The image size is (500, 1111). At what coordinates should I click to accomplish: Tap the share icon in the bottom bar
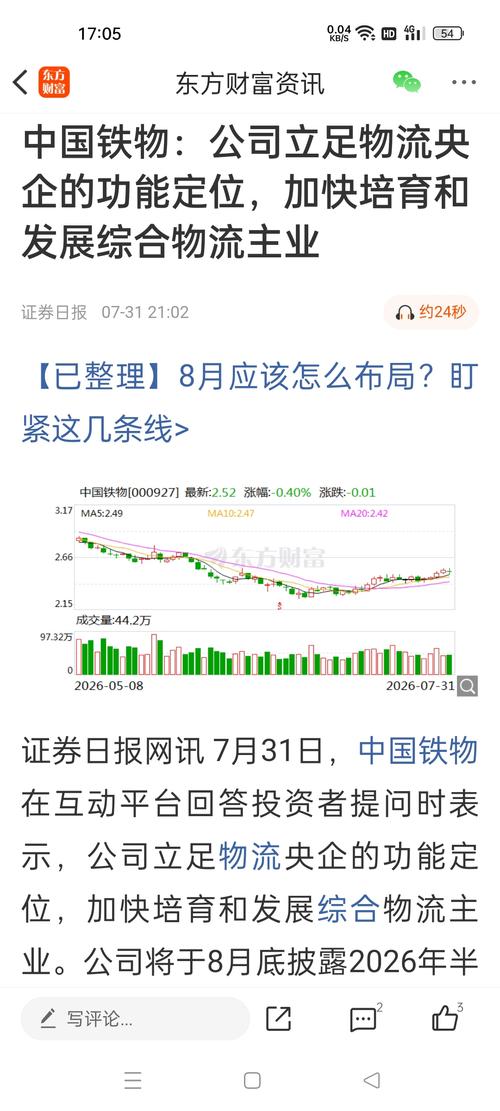pyautogui.click(x=278, y=1019)
